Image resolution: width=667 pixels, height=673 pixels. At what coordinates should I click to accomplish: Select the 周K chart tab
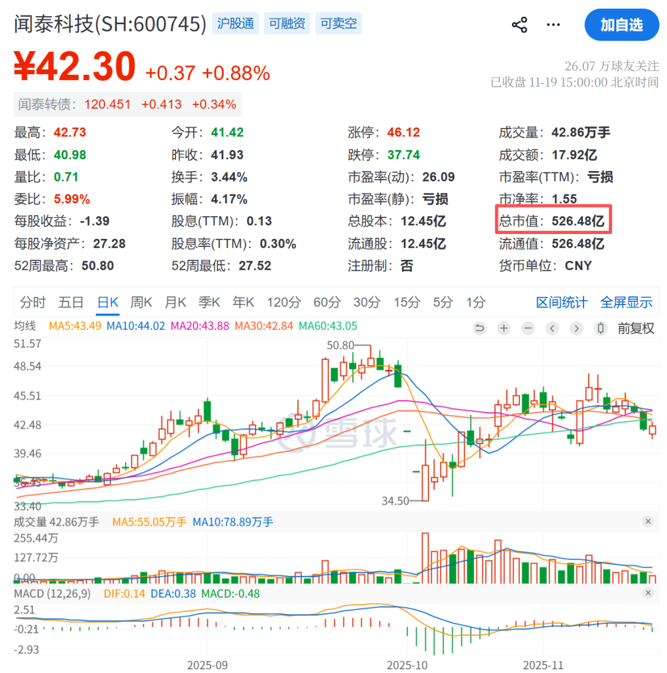click(x=141, y=302)
